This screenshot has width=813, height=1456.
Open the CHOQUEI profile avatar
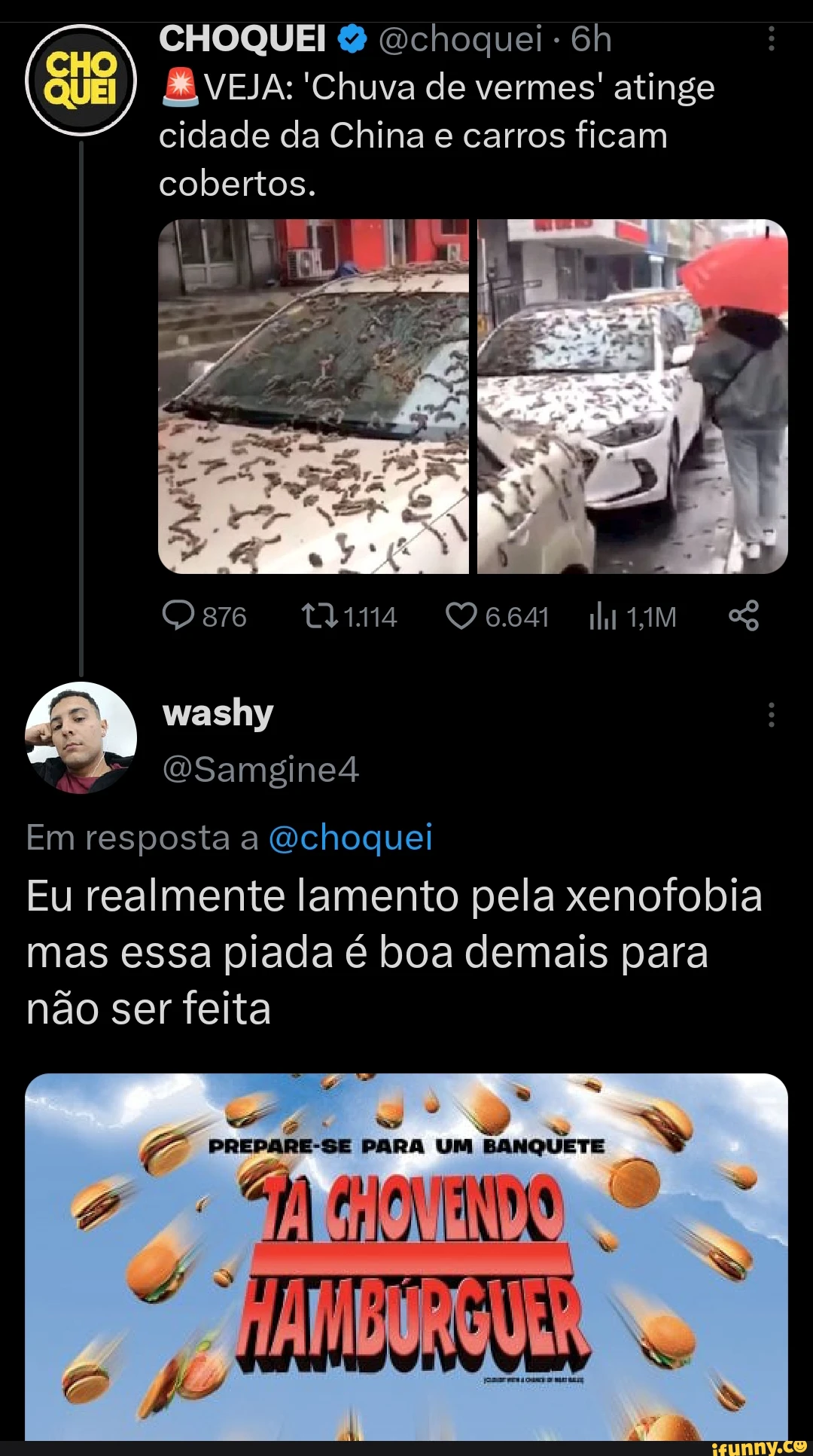81,80
